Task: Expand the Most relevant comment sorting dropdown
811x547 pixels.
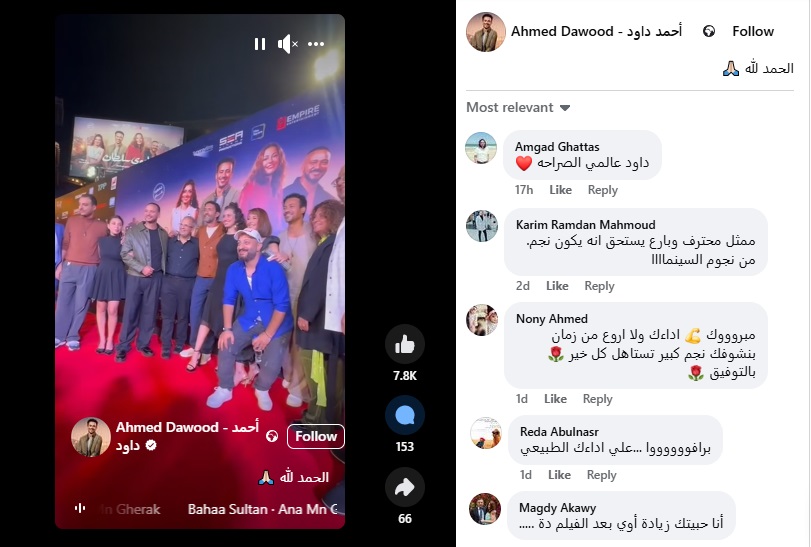Action: [x=518, y=107]
